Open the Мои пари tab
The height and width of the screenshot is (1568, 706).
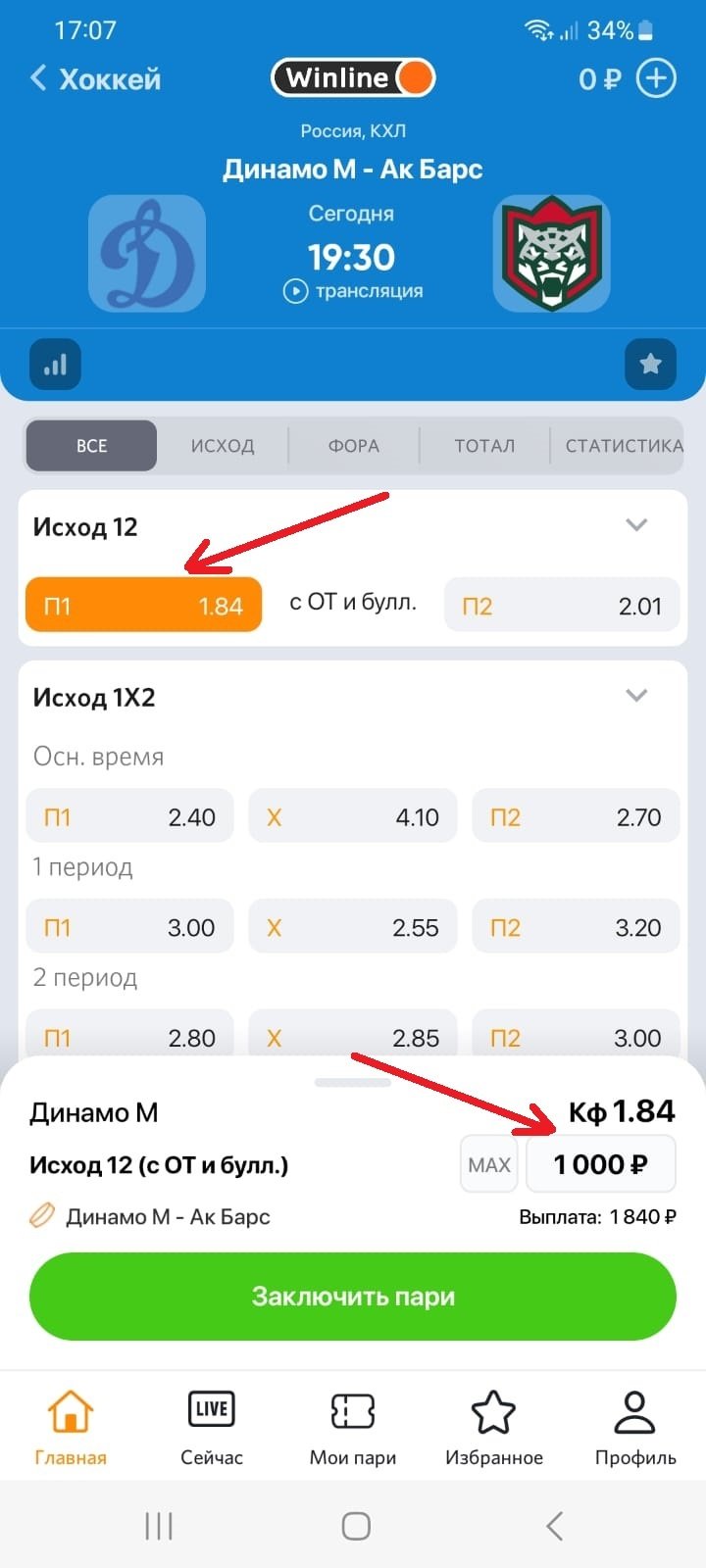coord(353,1429)
